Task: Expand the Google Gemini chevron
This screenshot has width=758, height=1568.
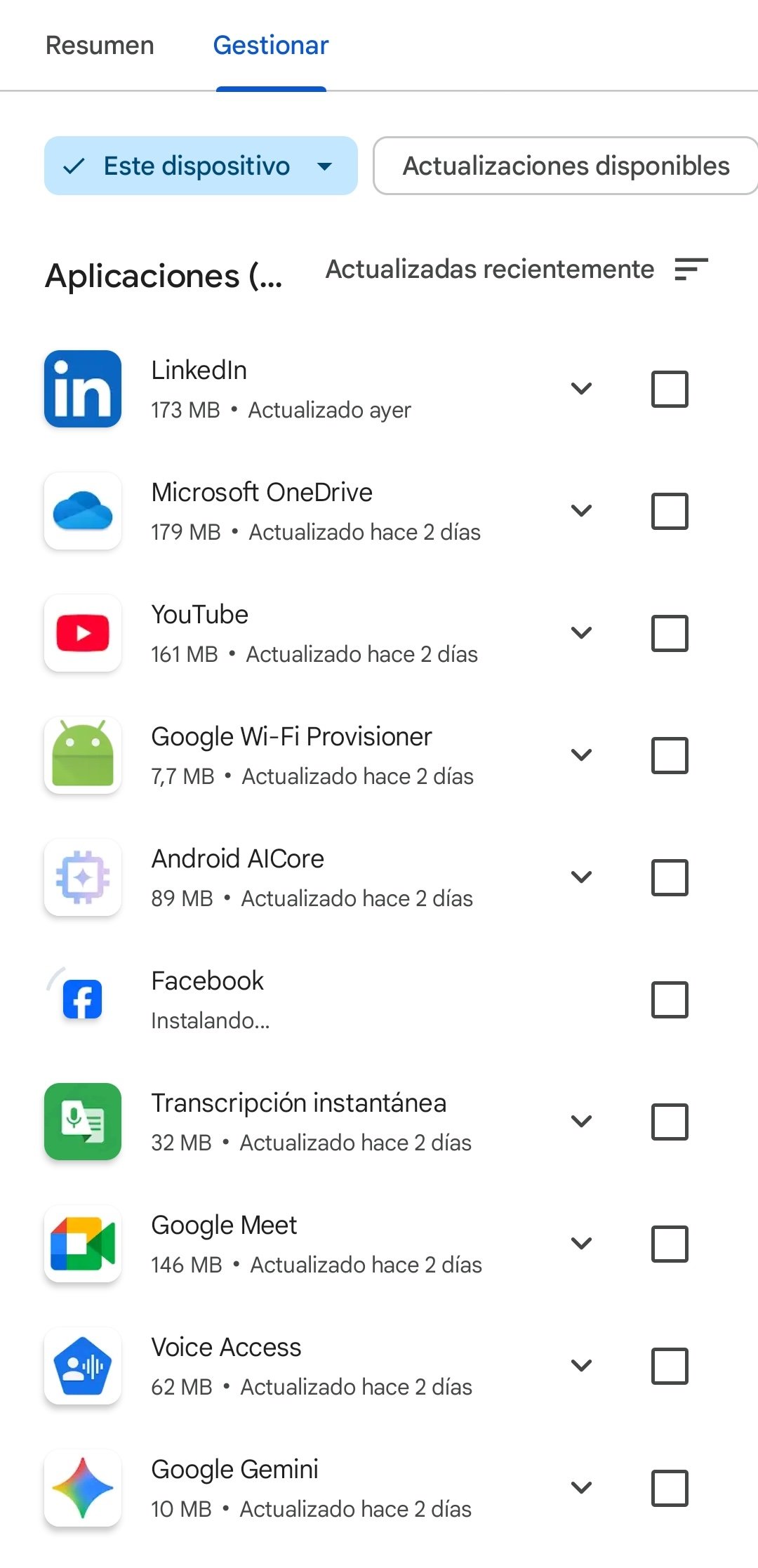Action: (581, 1487)
